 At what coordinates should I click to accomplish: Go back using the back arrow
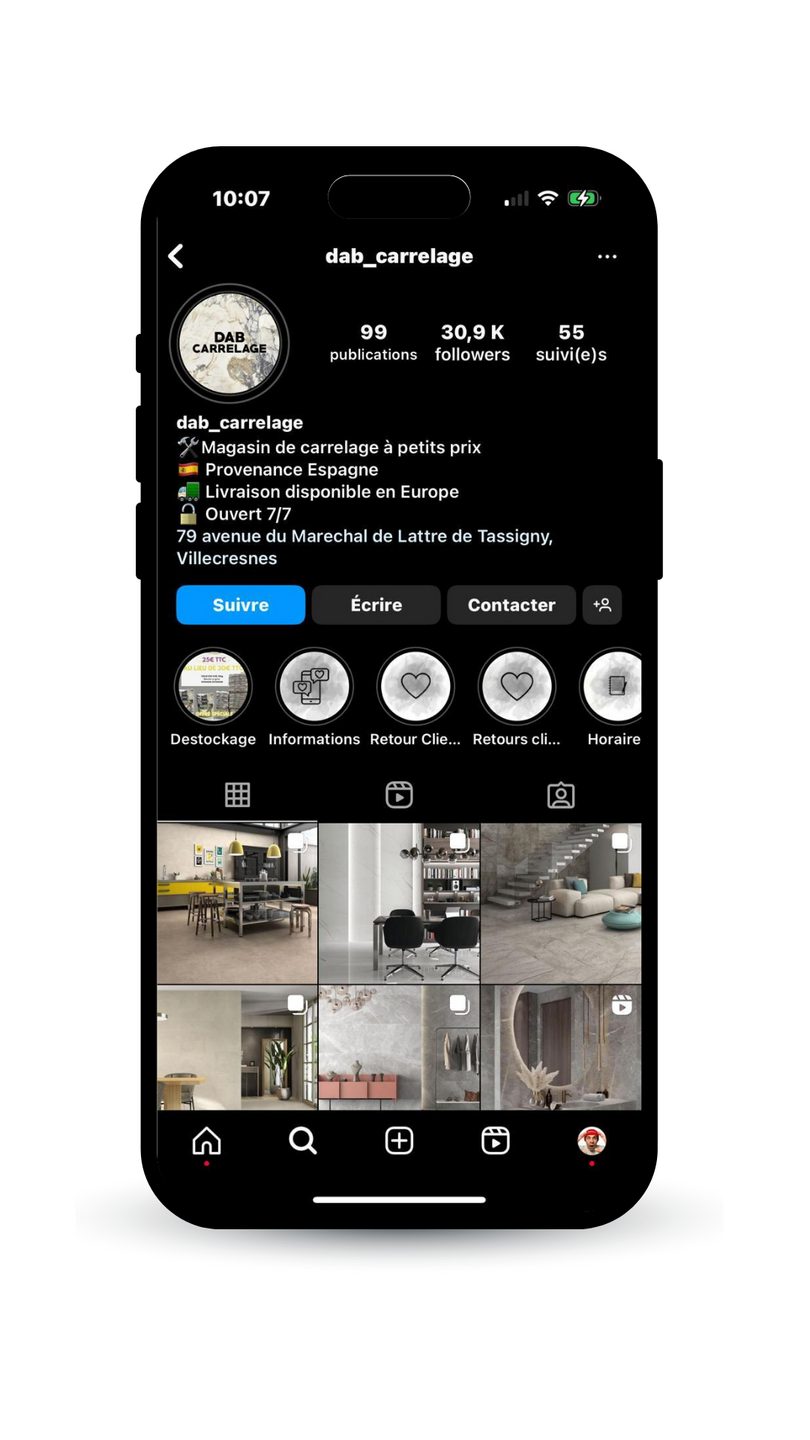[x=176, y=256]
